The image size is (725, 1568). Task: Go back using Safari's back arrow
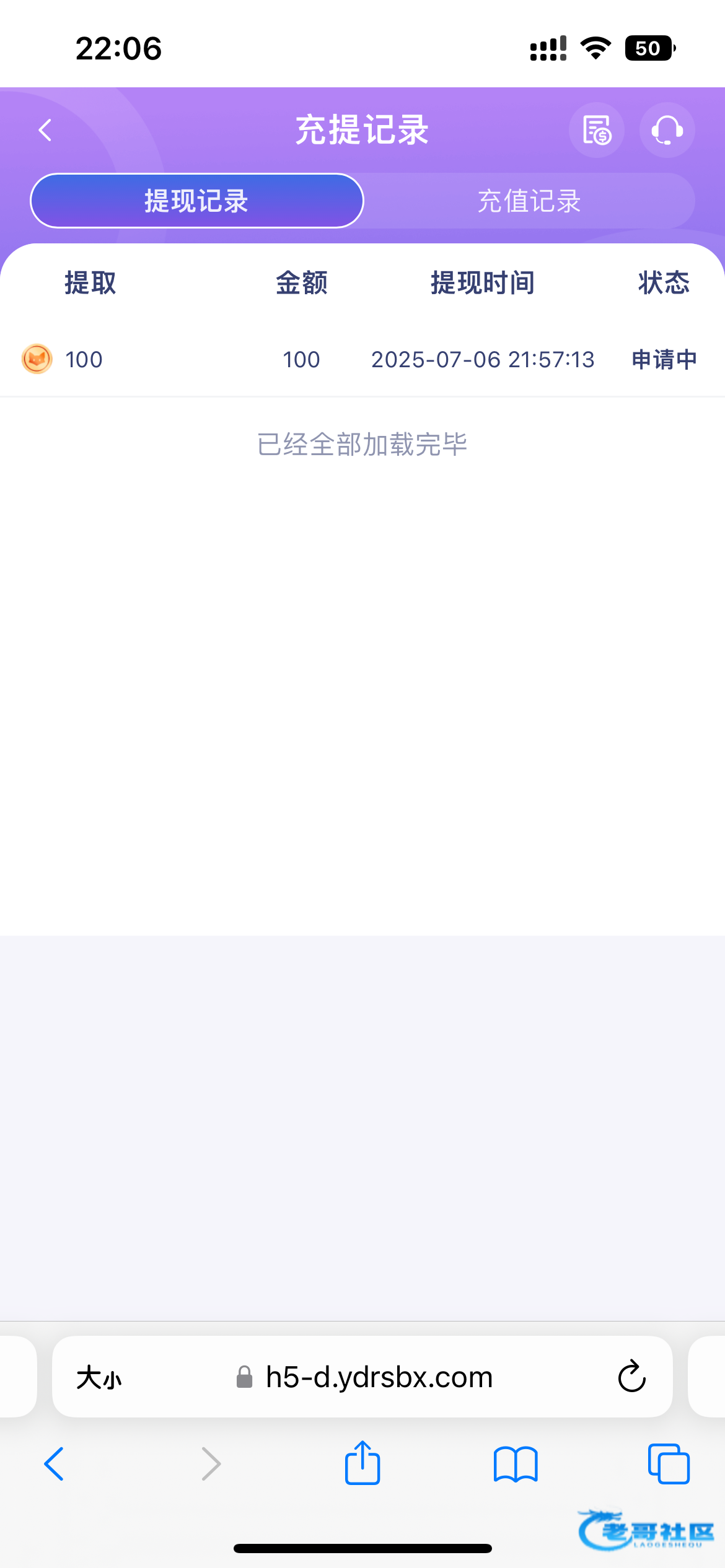click(x=54, y=1464)
